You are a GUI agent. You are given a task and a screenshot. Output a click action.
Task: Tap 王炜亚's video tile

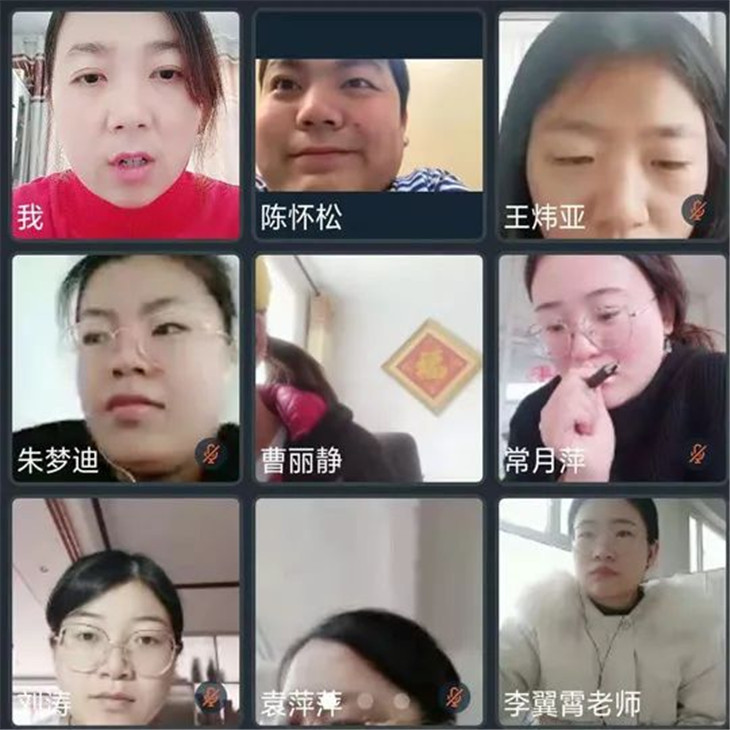612,125
